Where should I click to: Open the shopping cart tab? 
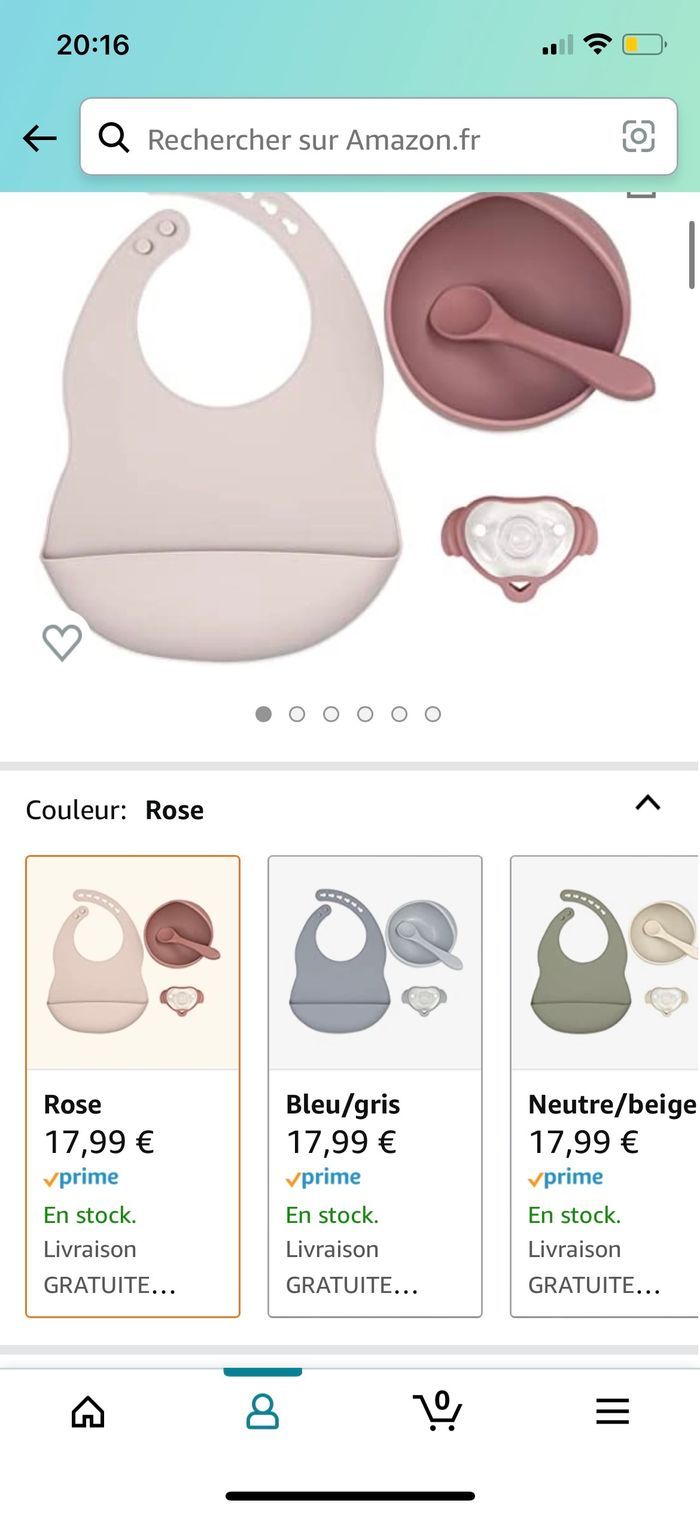(x=438, y=1411)
